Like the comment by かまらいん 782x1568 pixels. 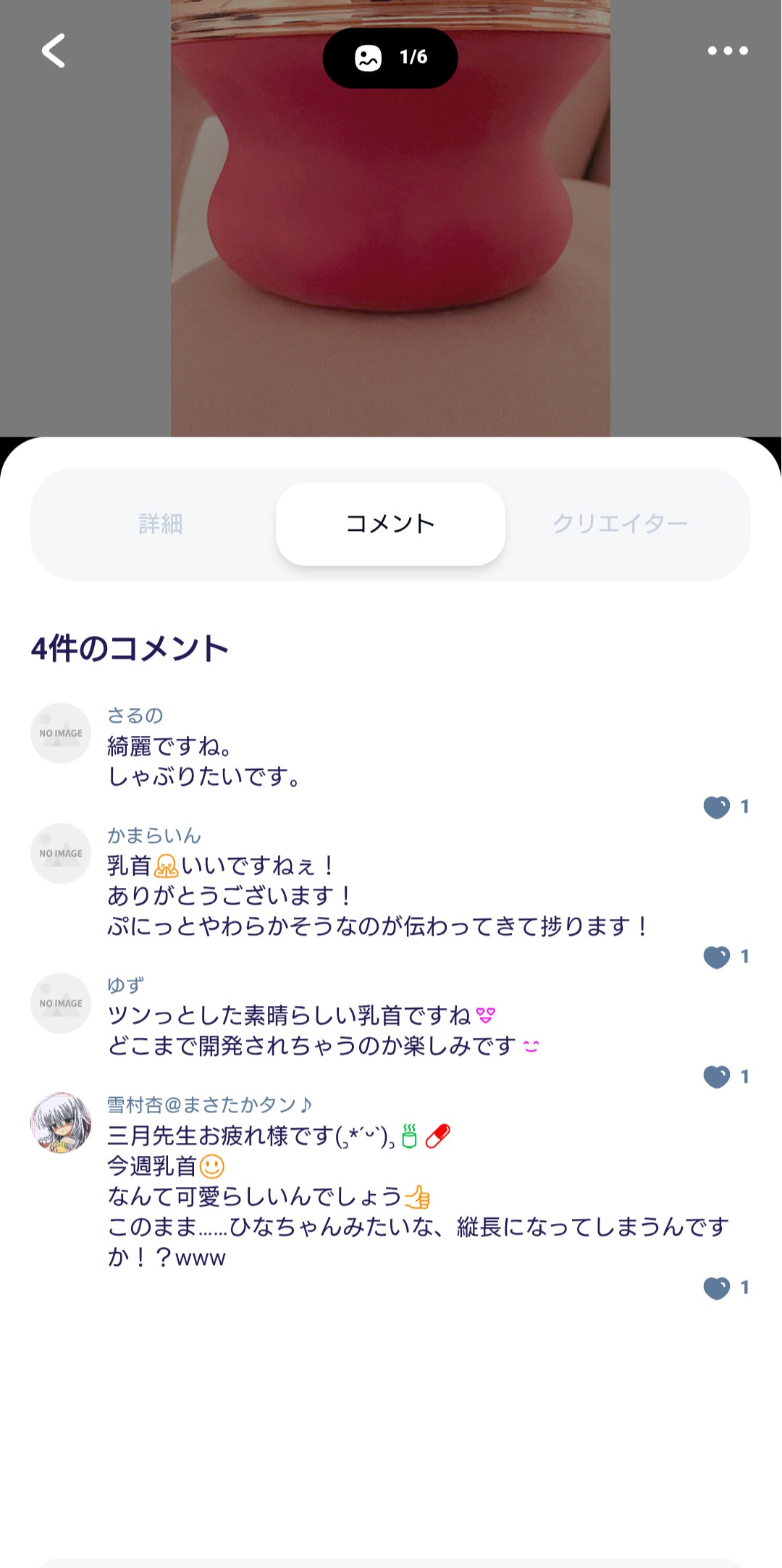click(717, 957)
